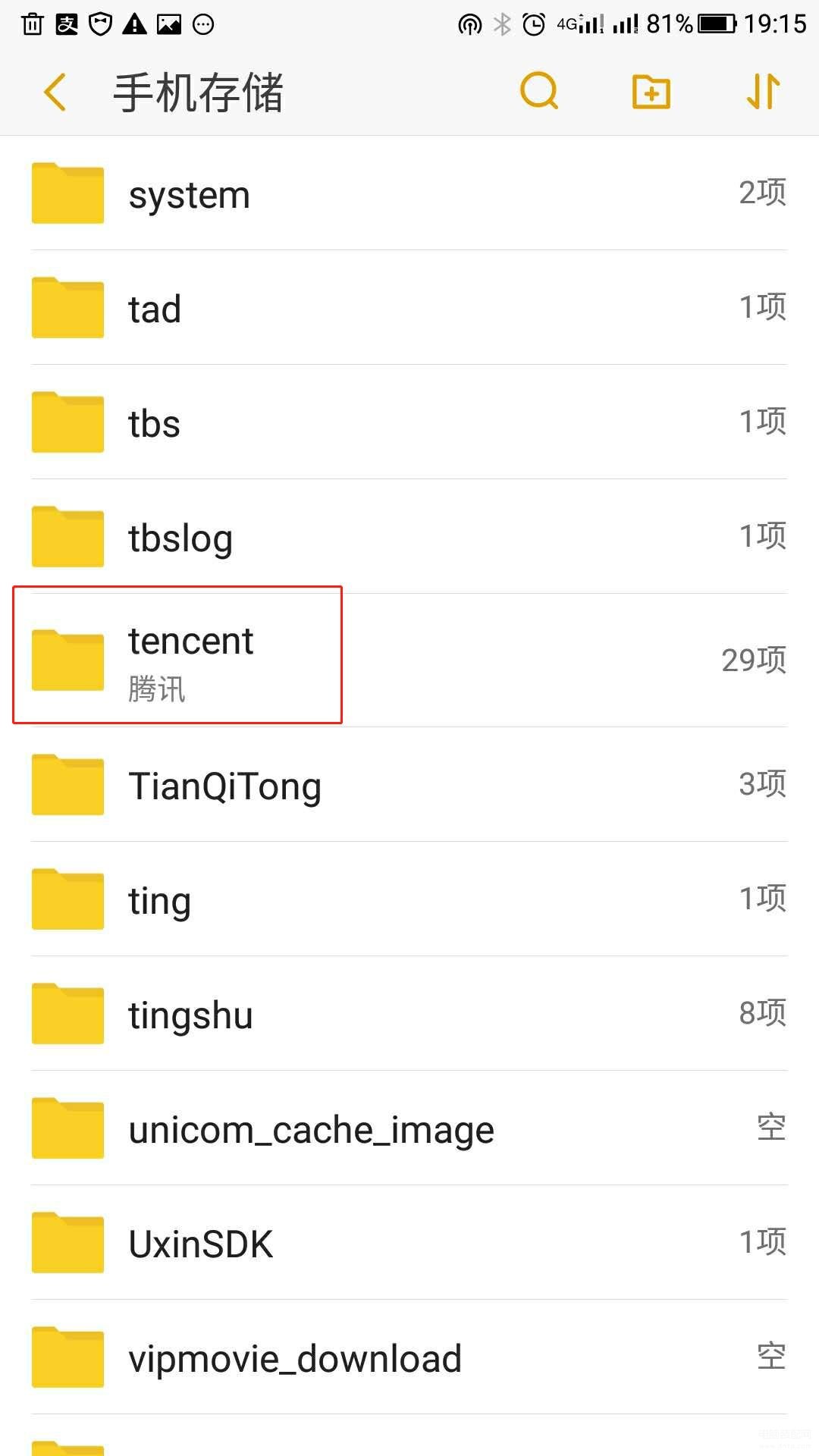Open the vipmovie_download folder
Image resolution: width=819 pixels, height=1456 pixels.
[x=409, y=1357]
